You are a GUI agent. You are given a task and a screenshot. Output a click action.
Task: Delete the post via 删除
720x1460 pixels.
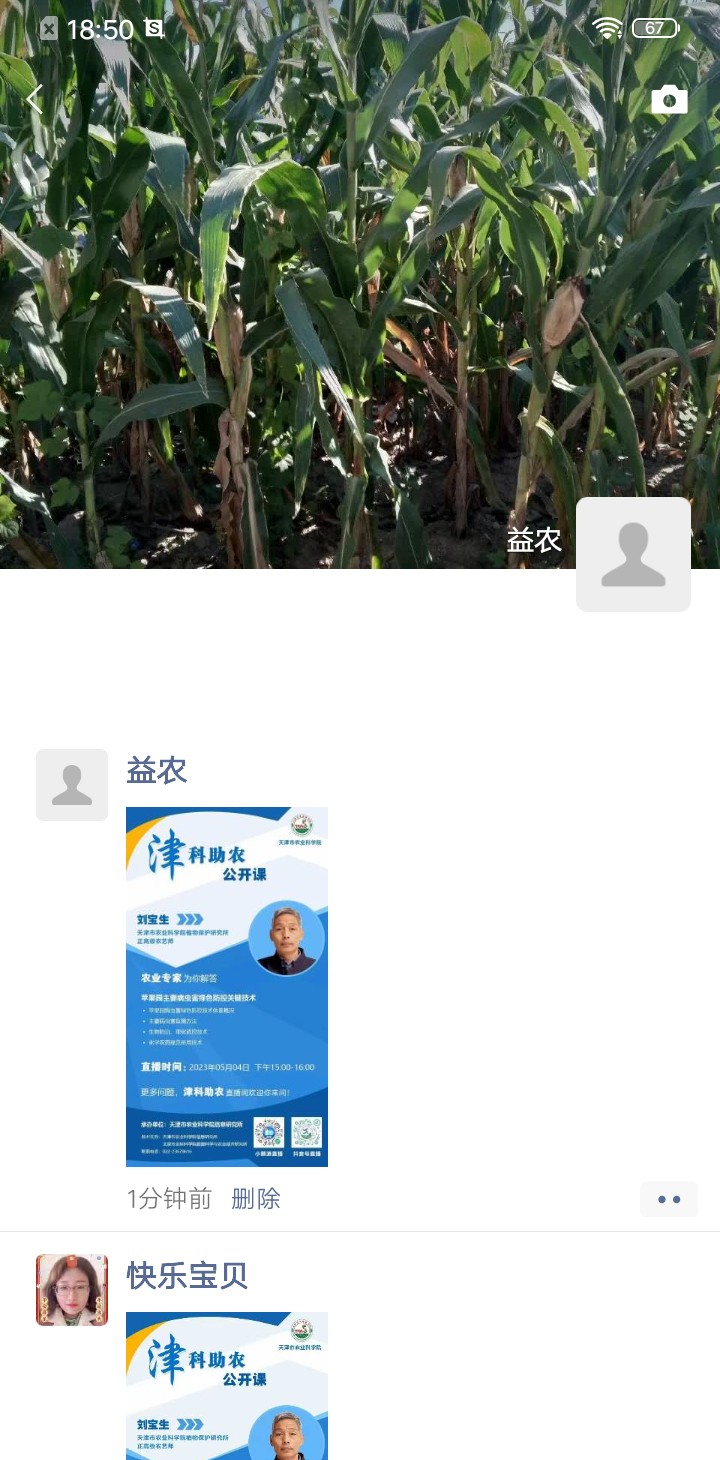(256, 1199)
